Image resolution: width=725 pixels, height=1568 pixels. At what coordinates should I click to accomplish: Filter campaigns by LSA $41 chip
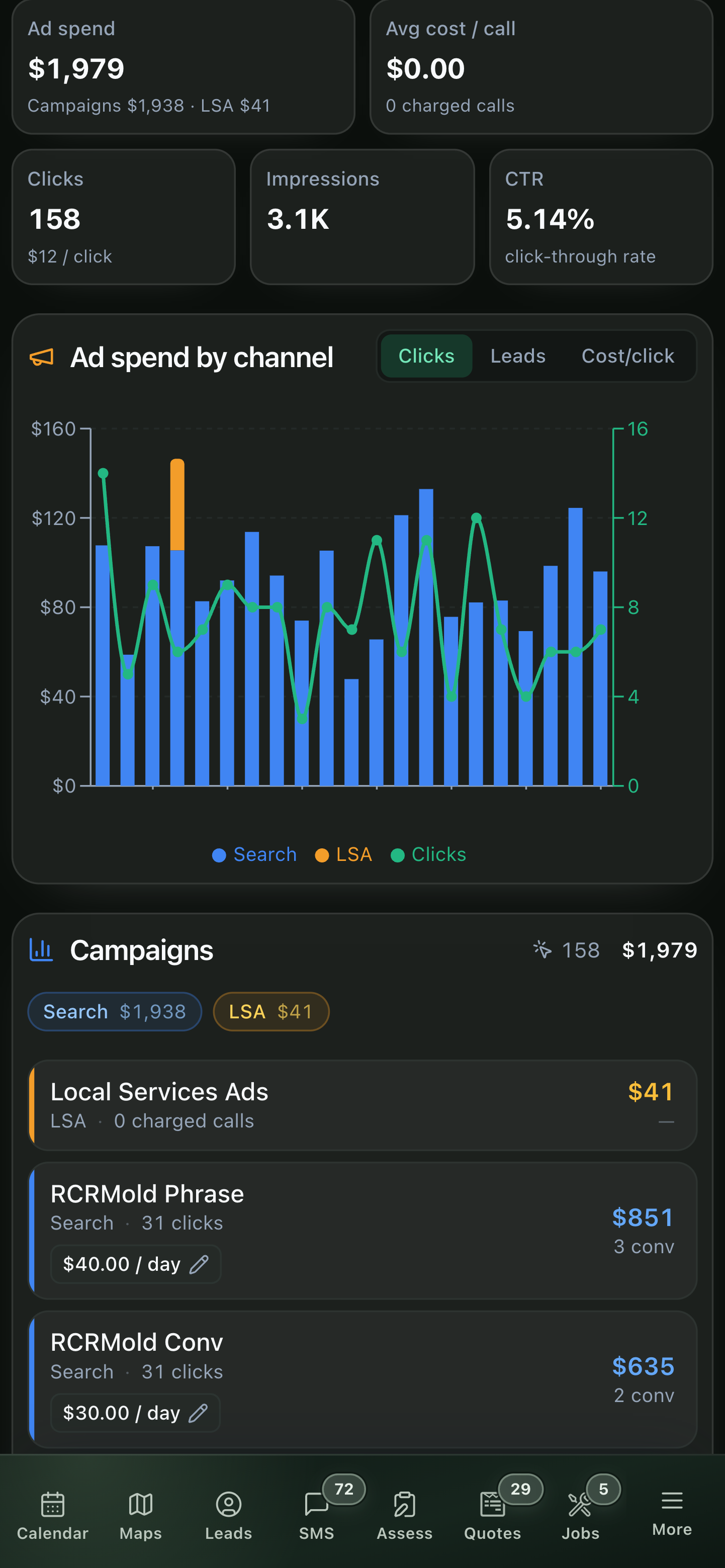(x=271, y=1012)
